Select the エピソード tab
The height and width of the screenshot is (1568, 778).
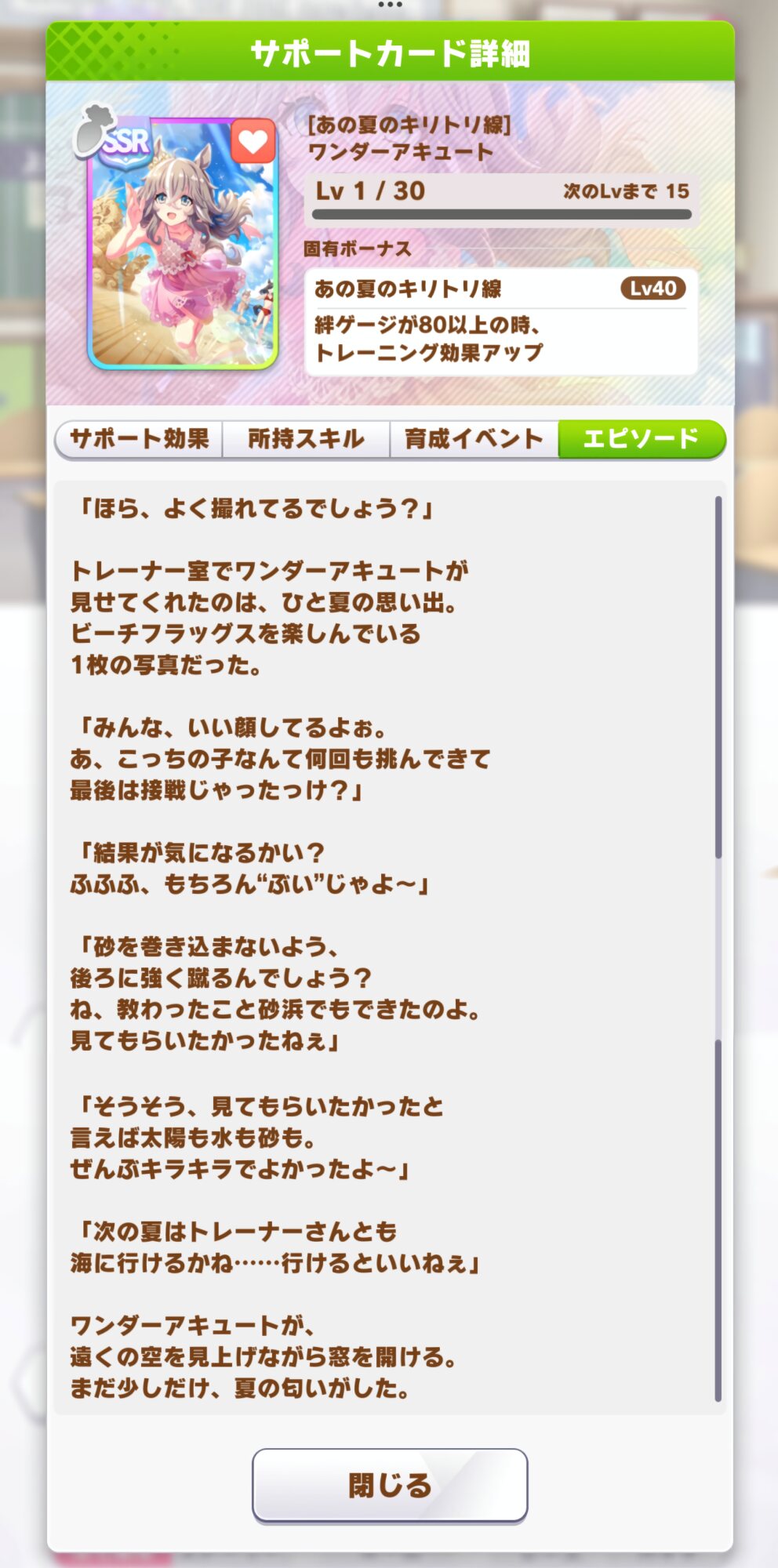point(641,439)
